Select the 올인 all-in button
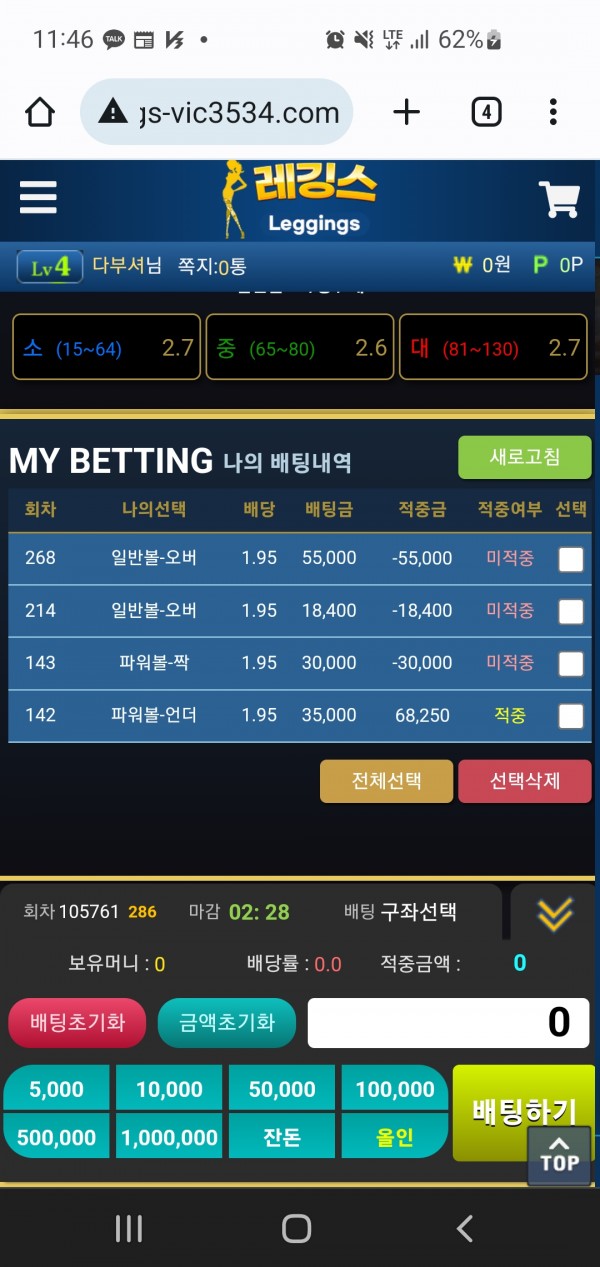This screenshot has width=600, height=1267. point(394,1138)
